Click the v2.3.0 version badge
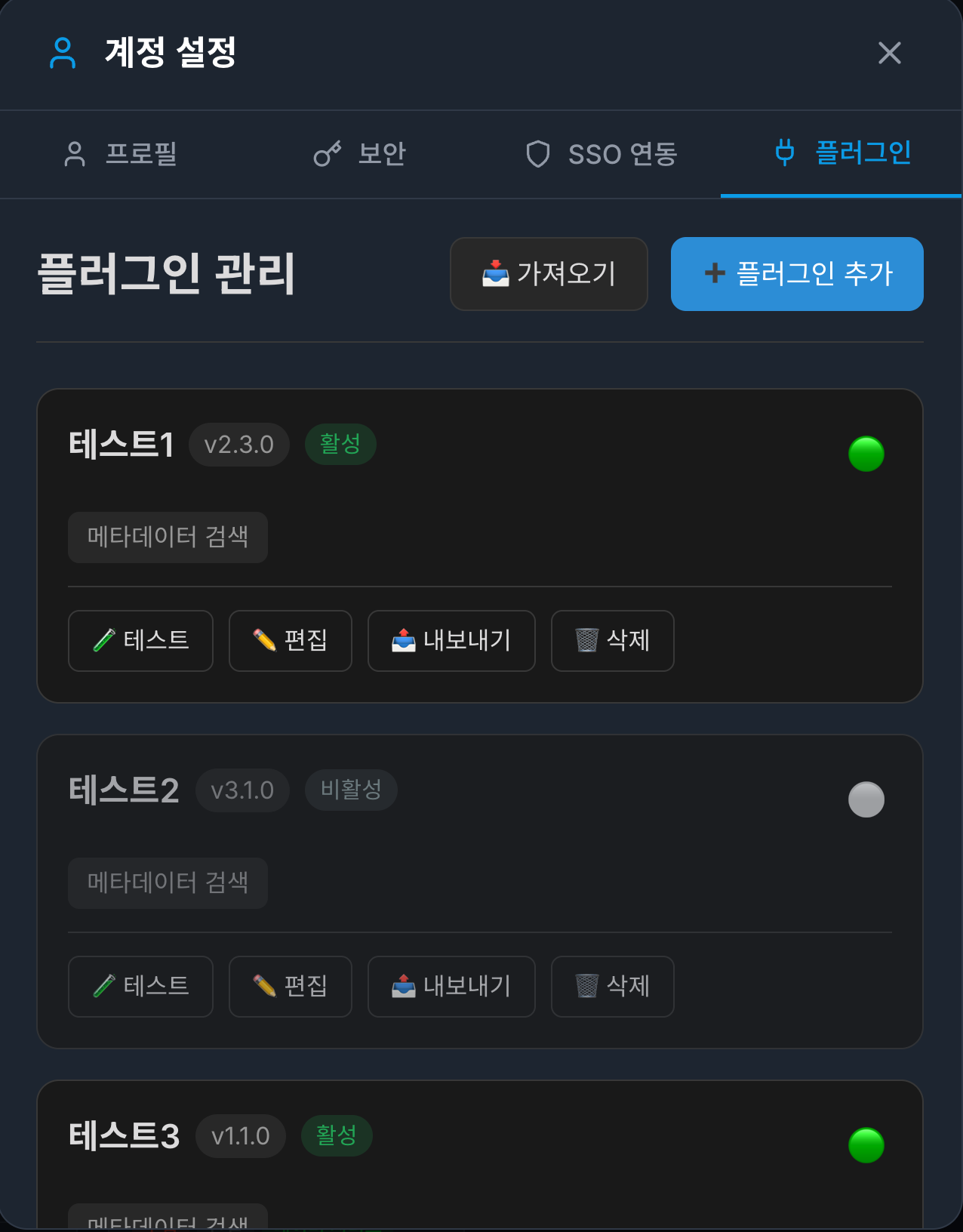The image size is (963, 1232). [239, 445]
